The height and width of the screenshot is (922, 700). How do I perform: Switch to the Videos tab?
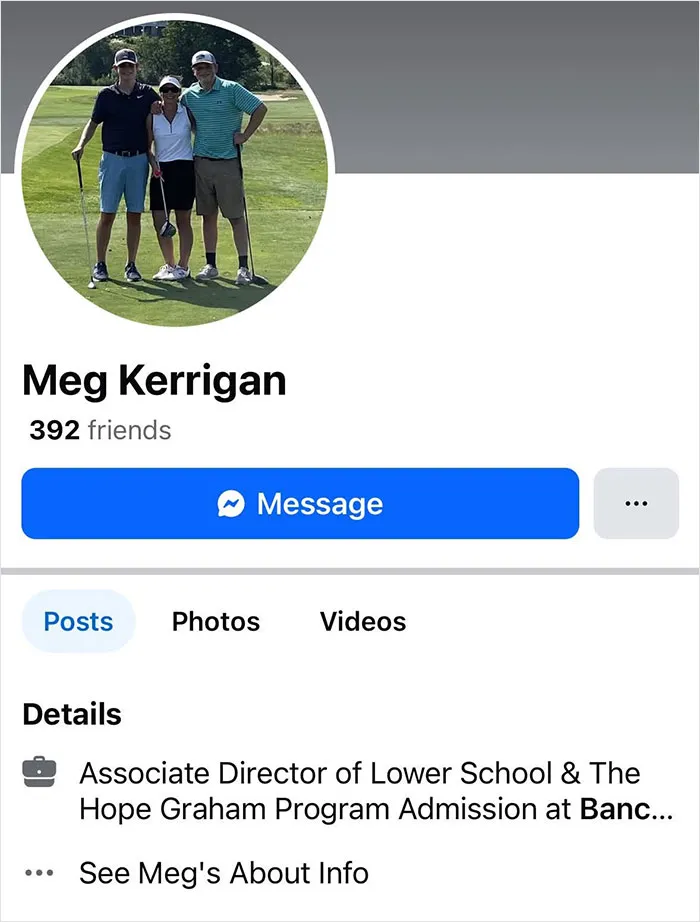(363, 622)
